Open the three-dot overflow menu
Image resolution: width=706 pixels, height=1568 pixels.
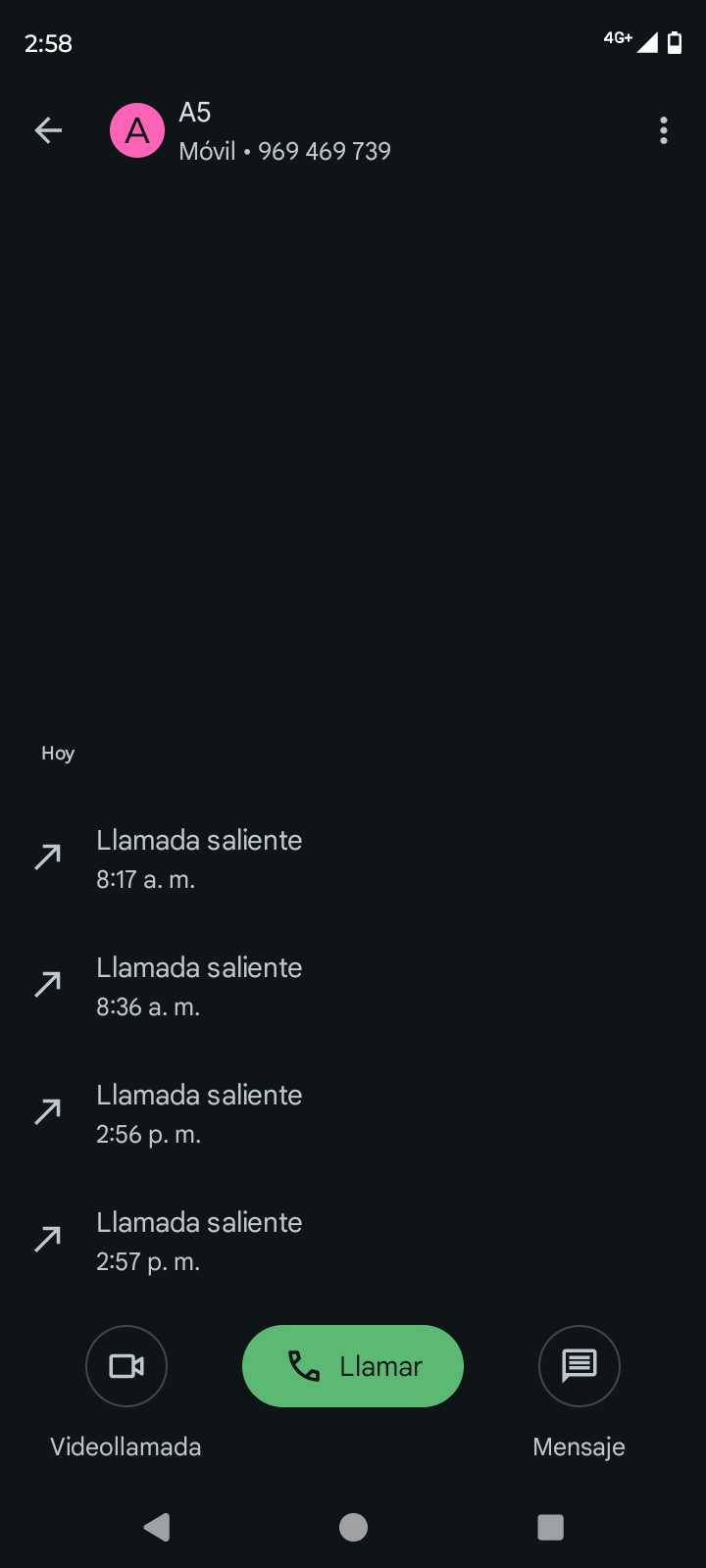click(x=664, y=130)
